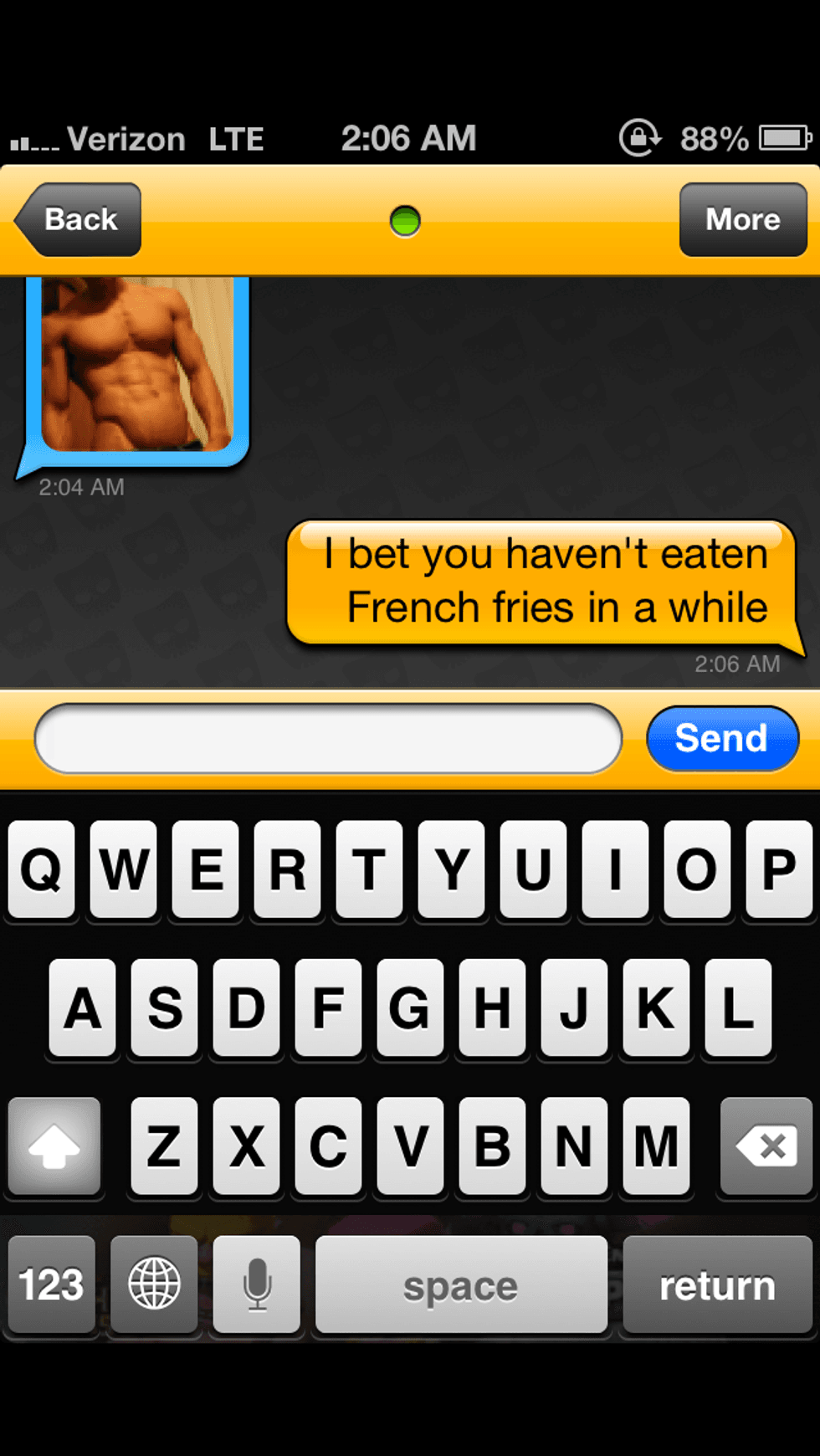820x1456 pixels.
Task: Open the photo received at 2:04 AM
Action: click(x=137, y=365)
